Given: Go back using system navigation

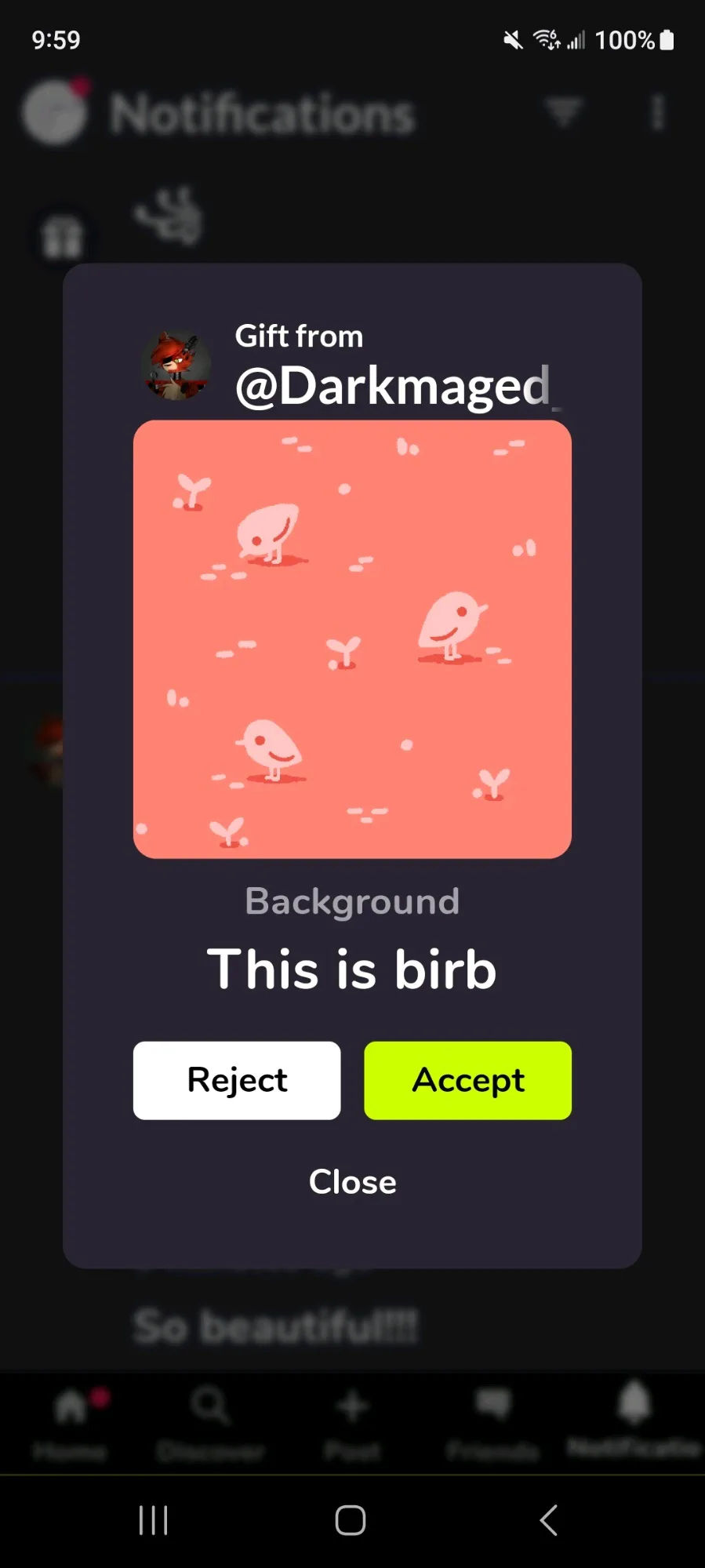Looking at the screenshot, I should [549, 1520].
